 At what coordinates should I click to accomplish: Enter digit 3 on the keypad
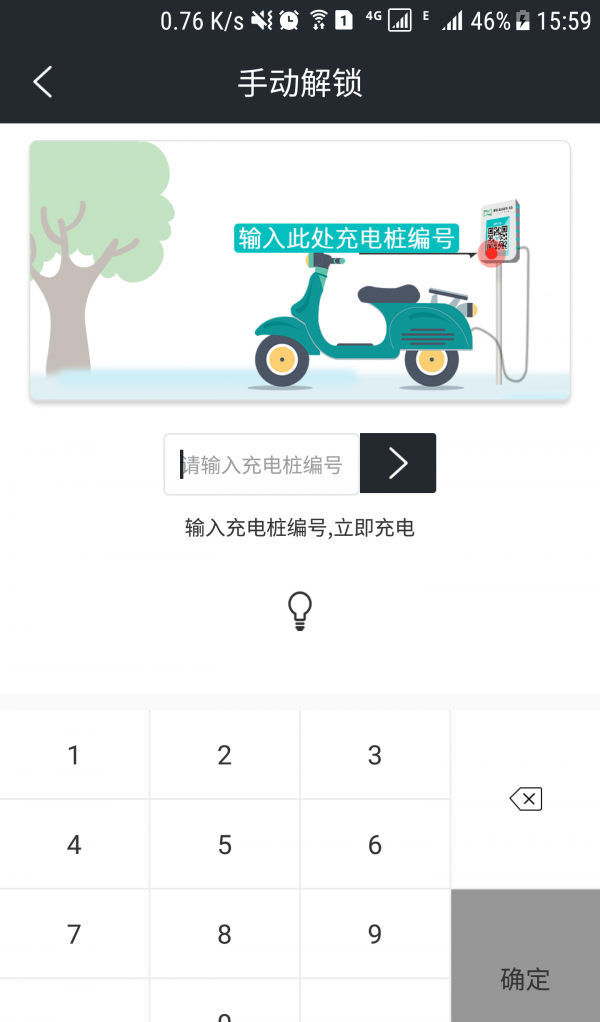375,755
